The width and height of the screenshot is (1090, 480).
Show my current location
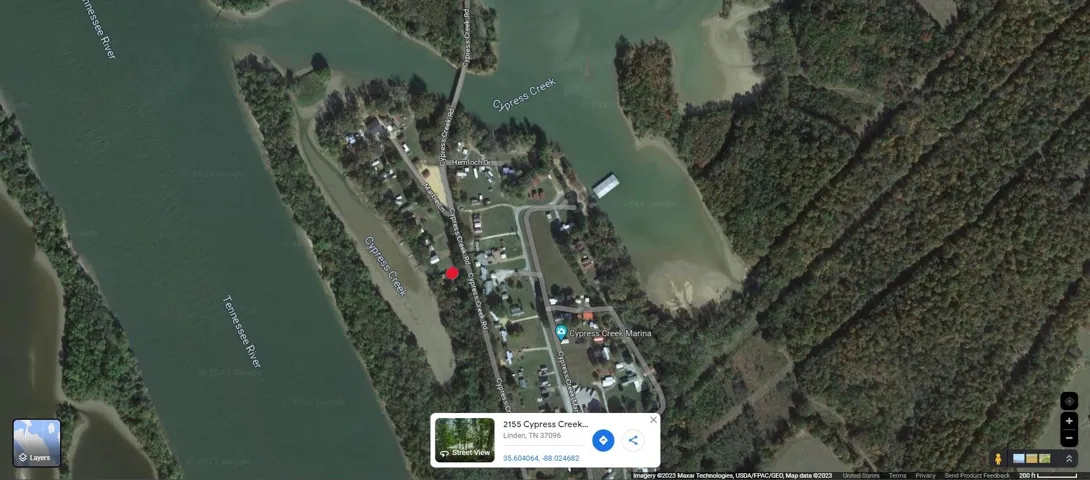click(x=1069, y=401)
